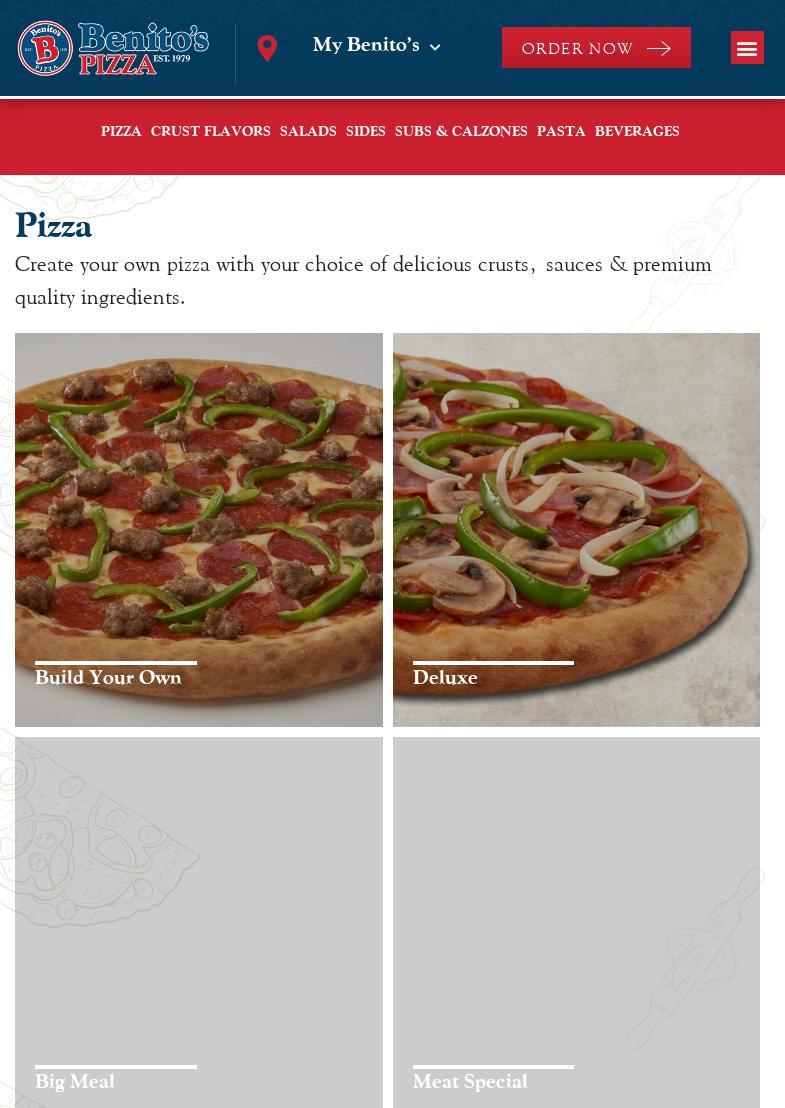
Task: Open the hamburger menu
Action: click(x=747, y=48)
